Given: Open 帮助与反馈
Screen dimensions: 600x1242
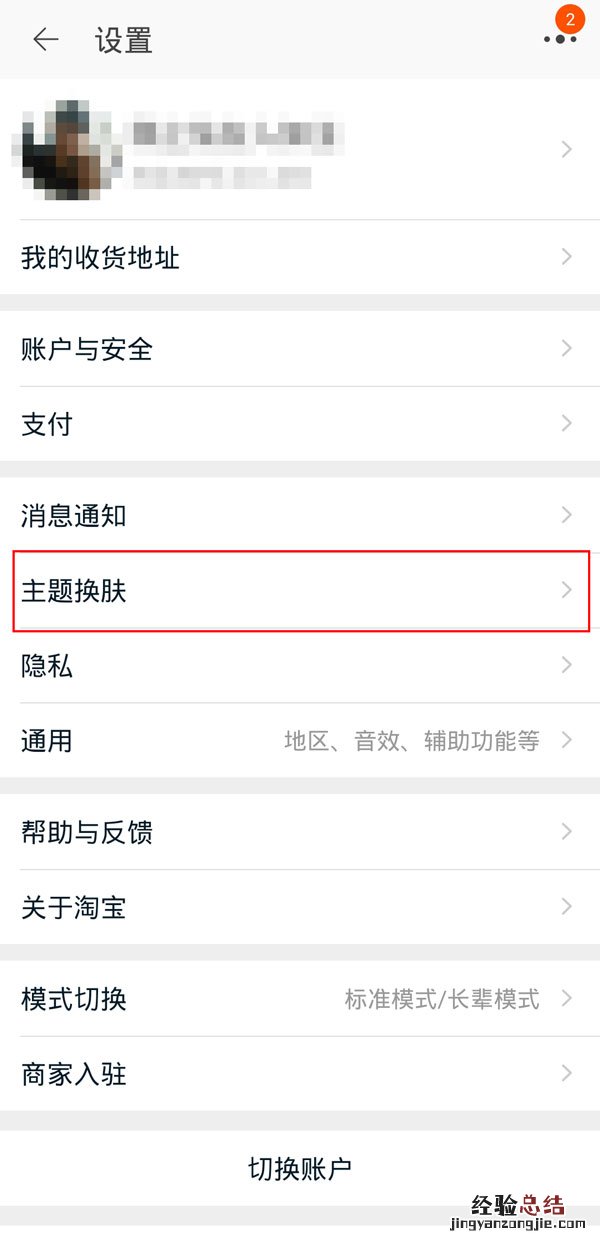Looking at the screenshot, I should (x=300, y=832).
